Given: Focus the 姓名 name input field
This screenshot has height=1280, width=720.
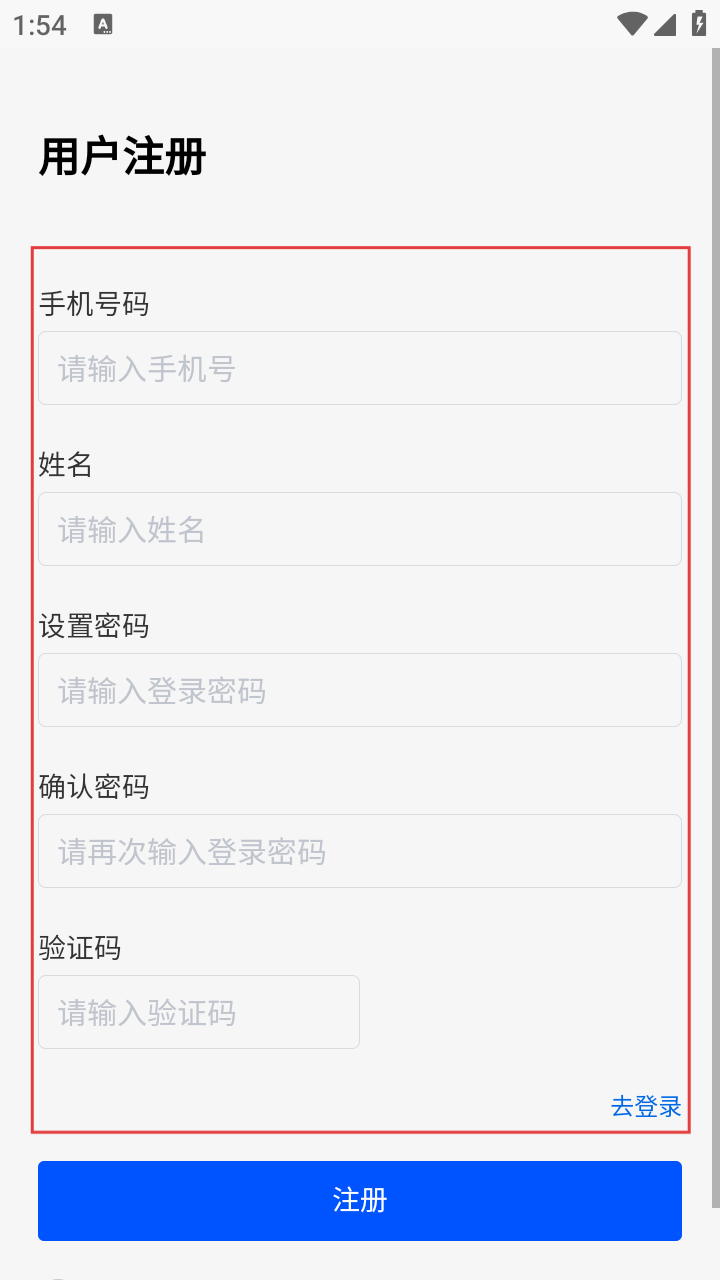Looking at the screenshot, I should [x=360, y=529].
